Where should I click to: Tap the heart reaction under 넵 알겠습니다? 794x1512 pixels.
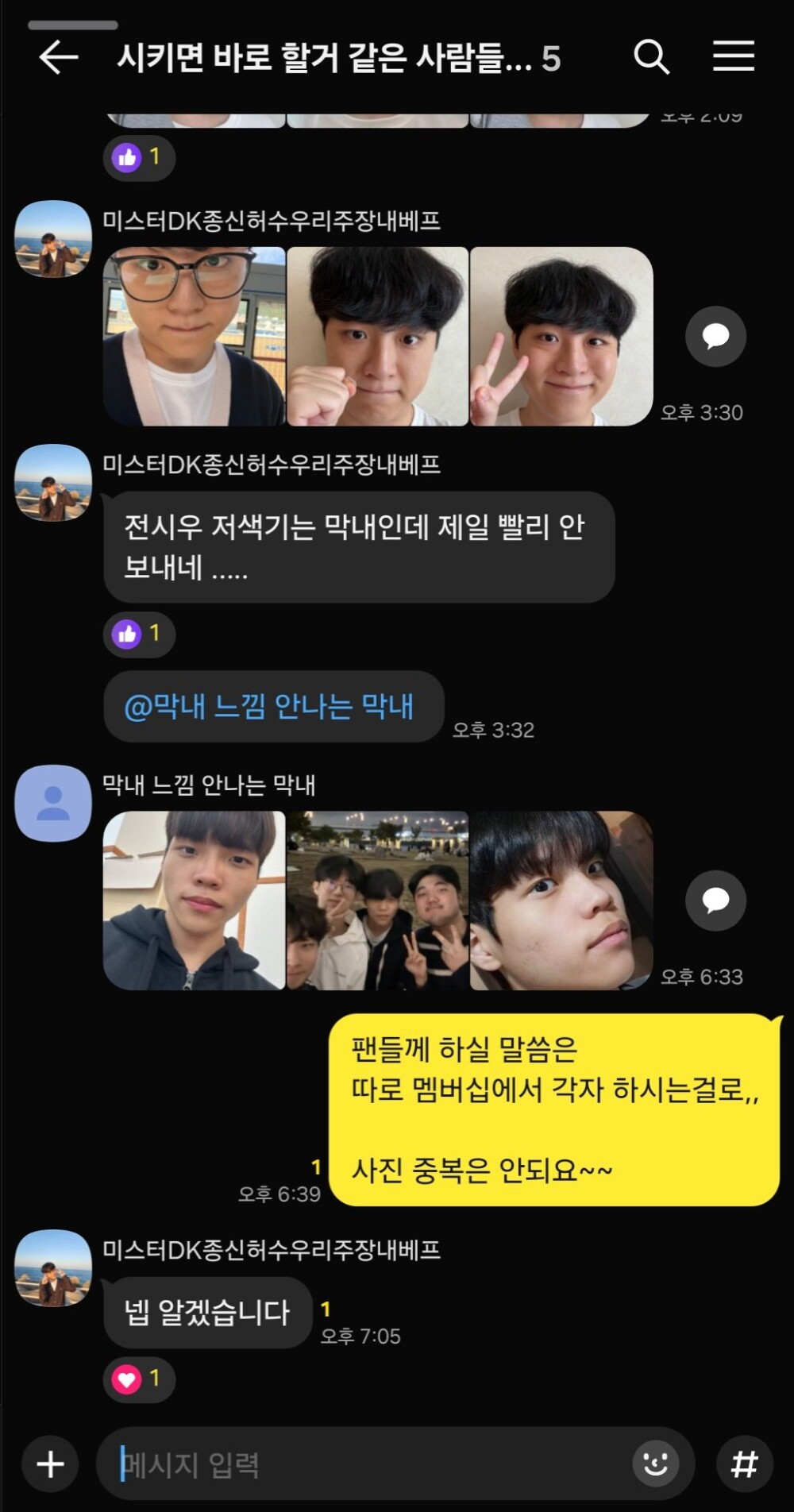tap(138, 1379)
